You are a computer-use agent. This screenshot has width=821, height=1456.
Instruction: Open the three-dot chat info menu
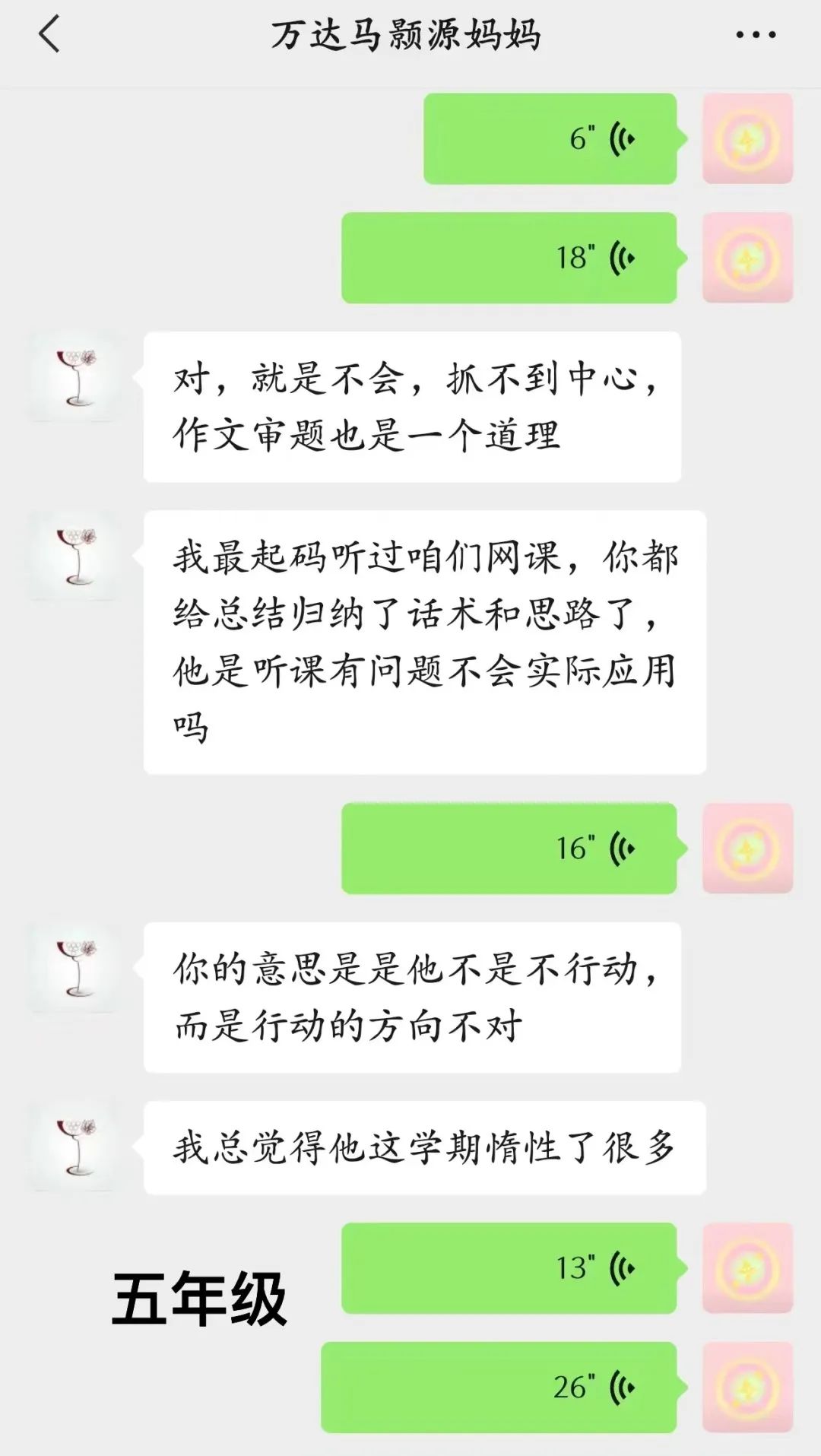[756, 35]
